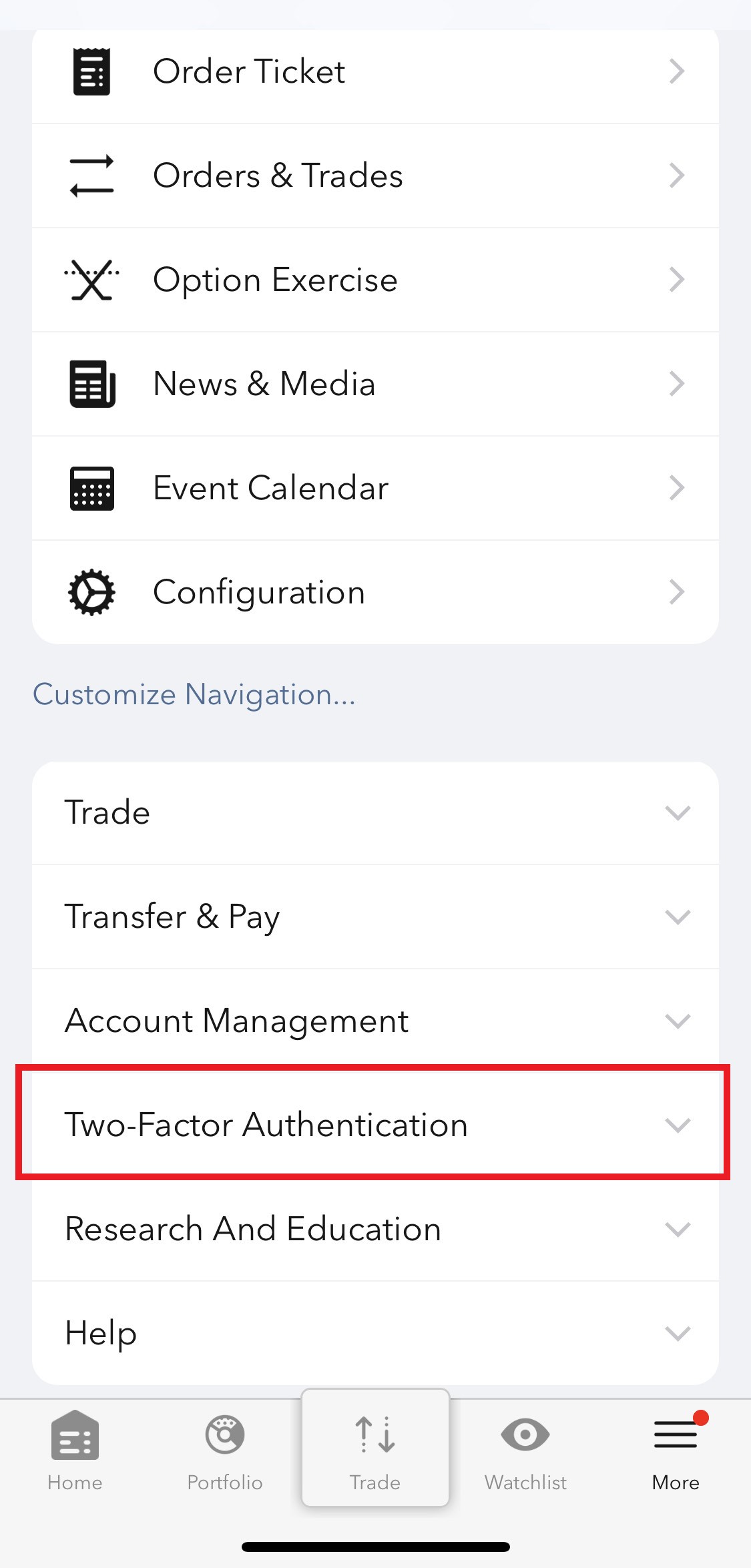The height and width of the screenshot is (1568, 751).
Task: Open Orders & Trades
Action: pyautogui.click(x=375, y=176)
